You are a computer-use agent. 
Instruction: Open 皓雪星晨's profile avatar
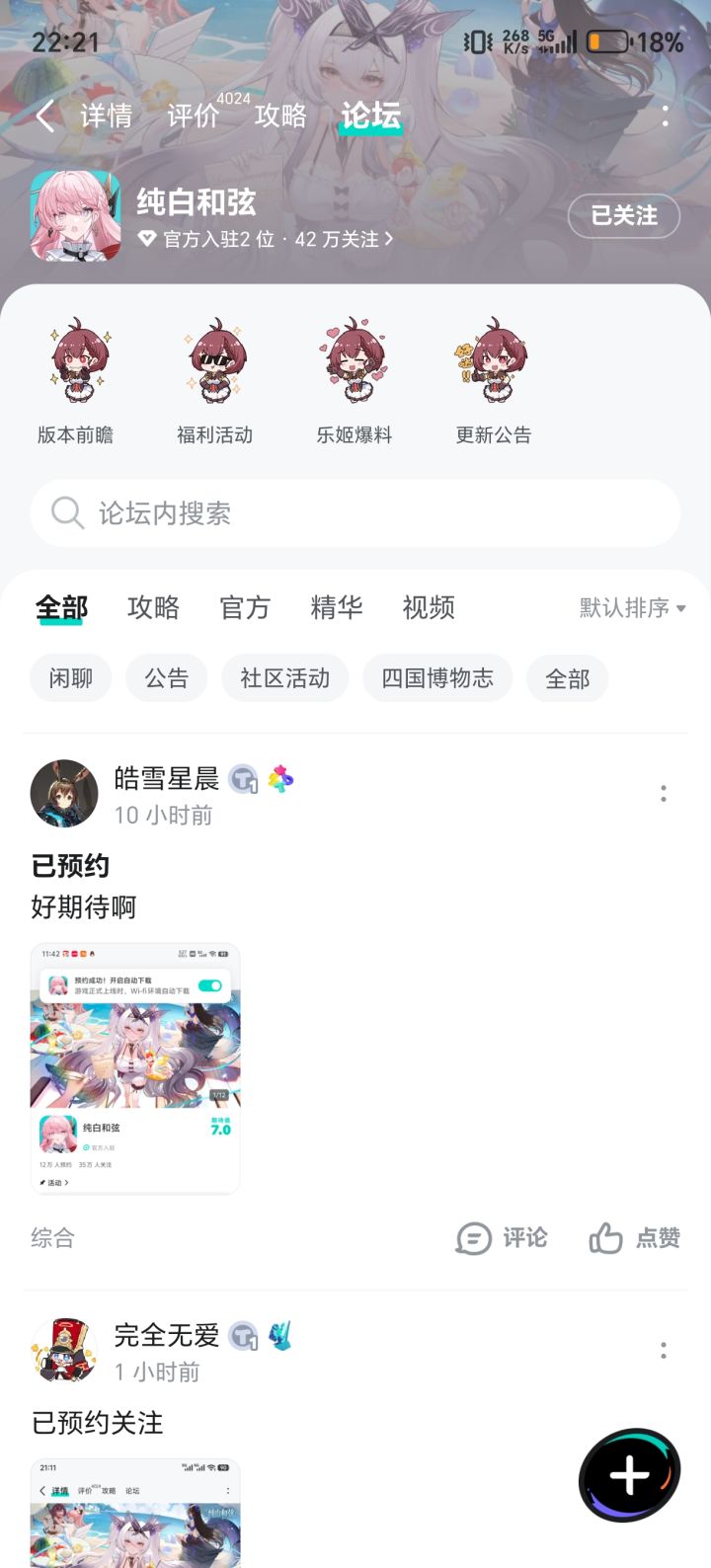click(x=64, y=794)
